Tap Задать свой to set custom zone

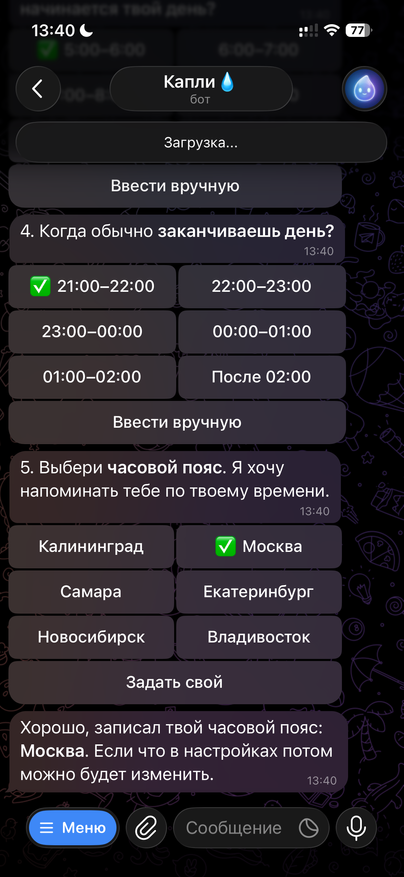click(175, 682)
